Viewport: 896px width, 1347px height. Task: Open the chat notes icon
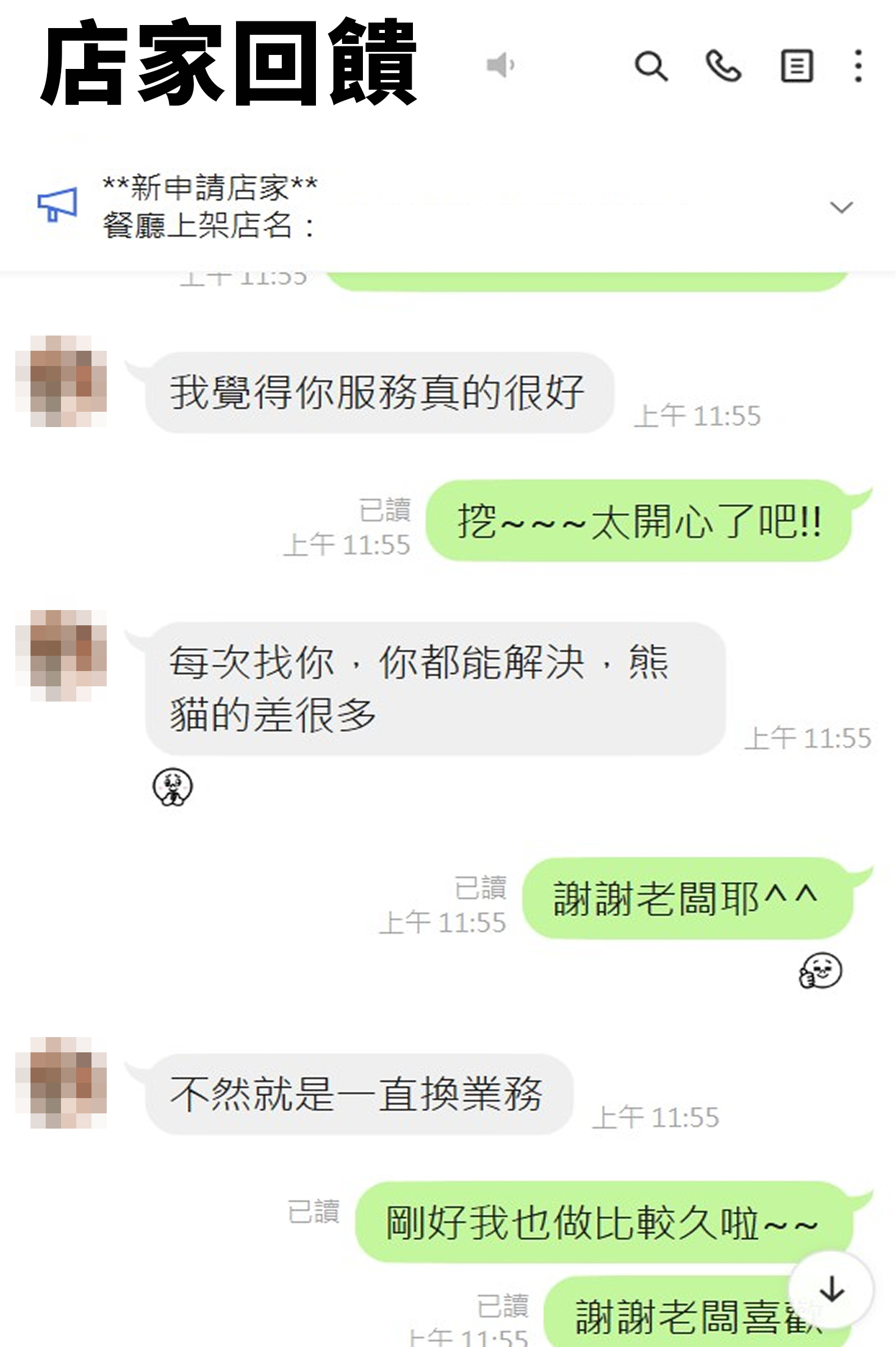(x=797, y=66)
